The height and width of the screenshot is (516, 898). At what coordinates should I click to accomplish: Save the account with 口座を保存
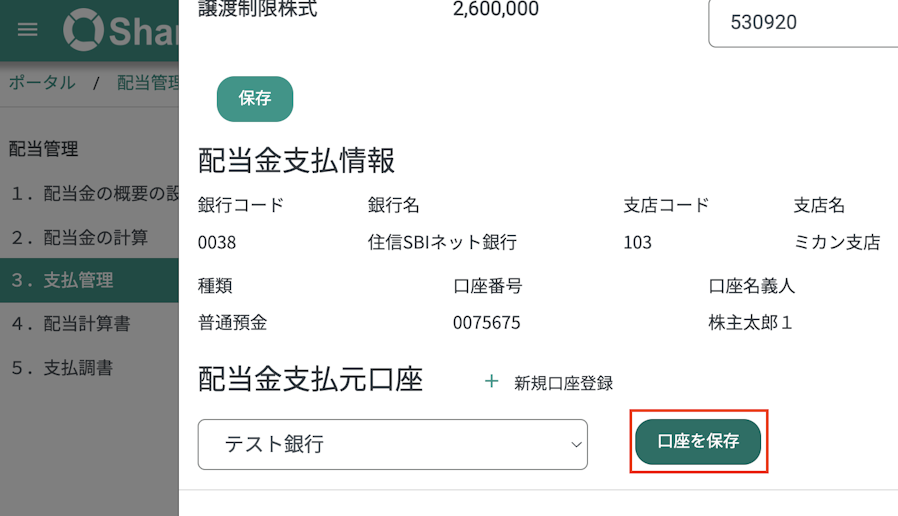click(x=698, y=441)
